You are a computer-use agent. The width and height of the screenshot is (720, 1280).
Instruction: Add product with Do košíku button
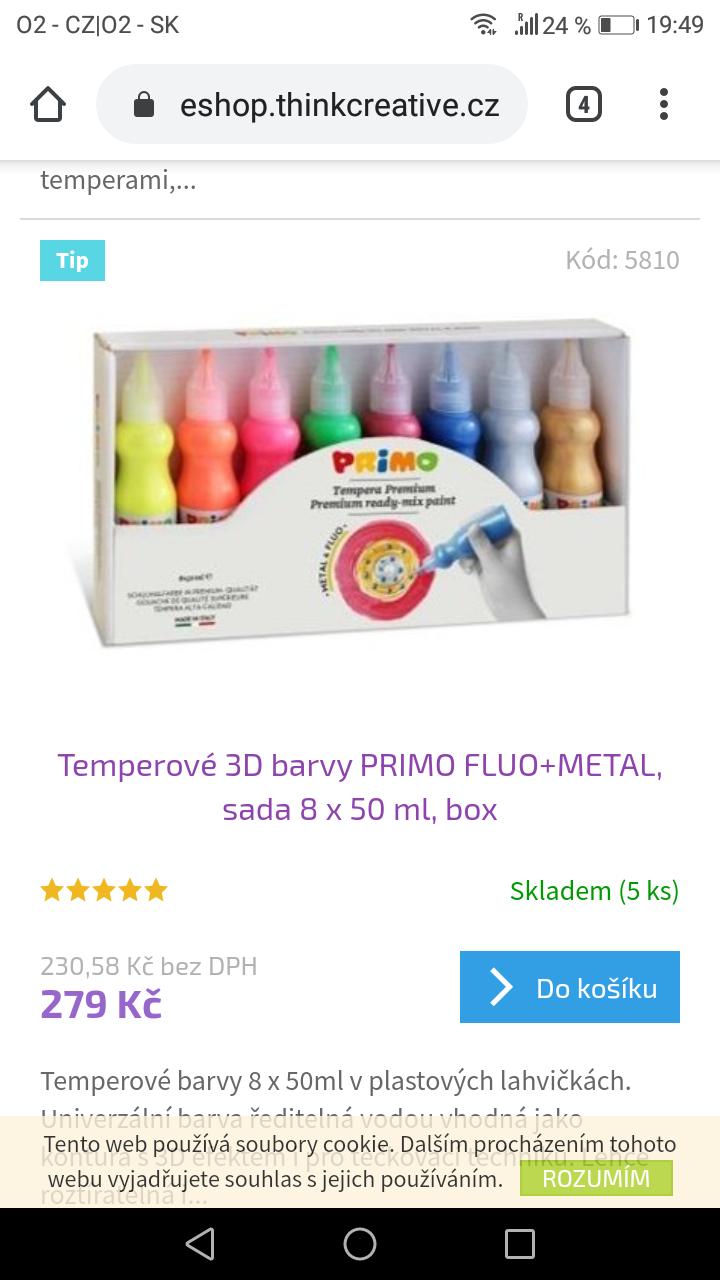570,987
